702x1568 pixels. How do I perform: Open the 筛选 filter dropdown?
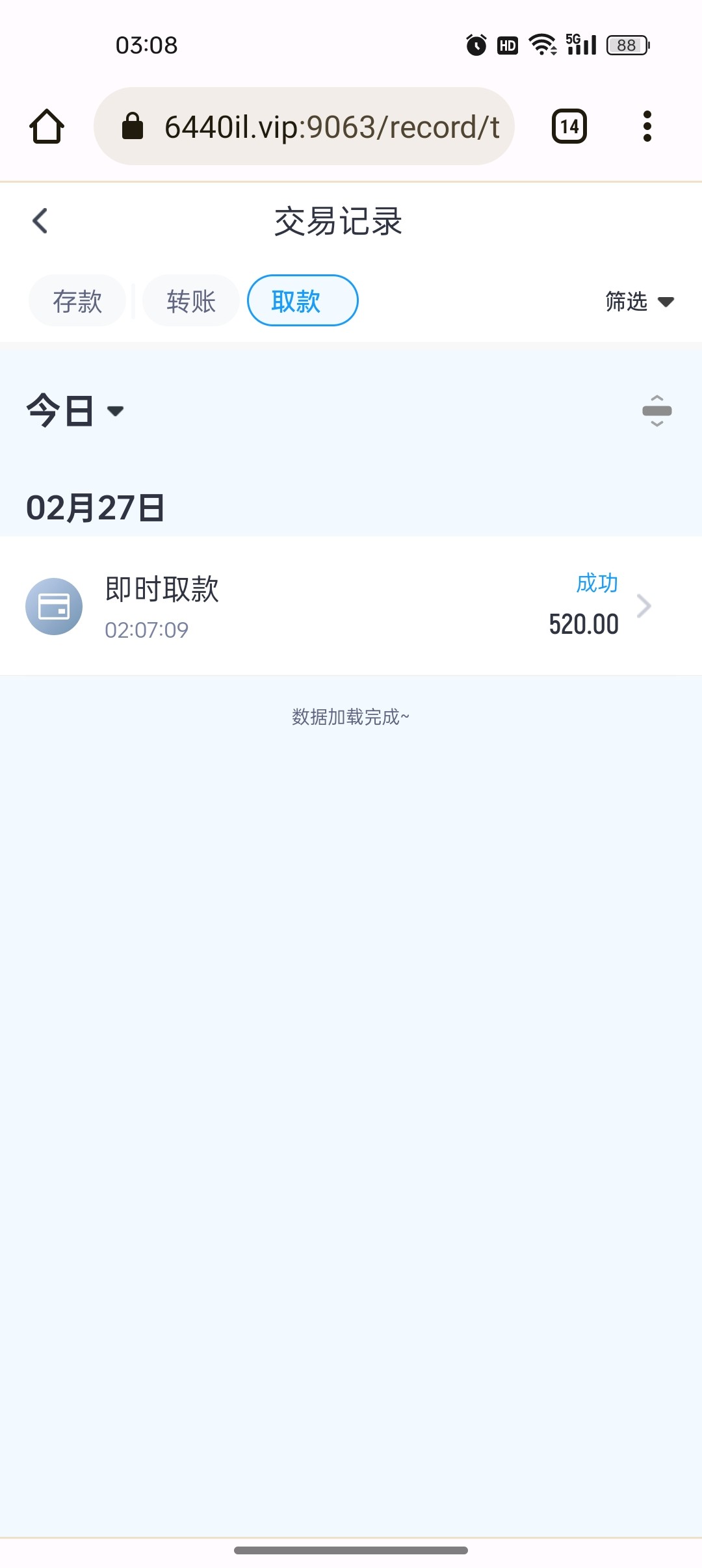640,302
